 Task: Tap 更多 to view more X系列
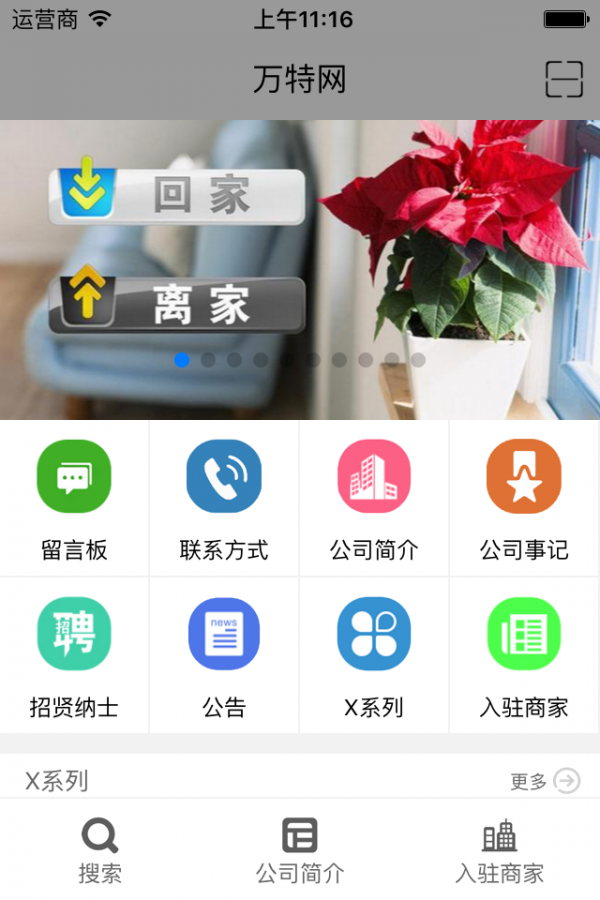point(544,781)
